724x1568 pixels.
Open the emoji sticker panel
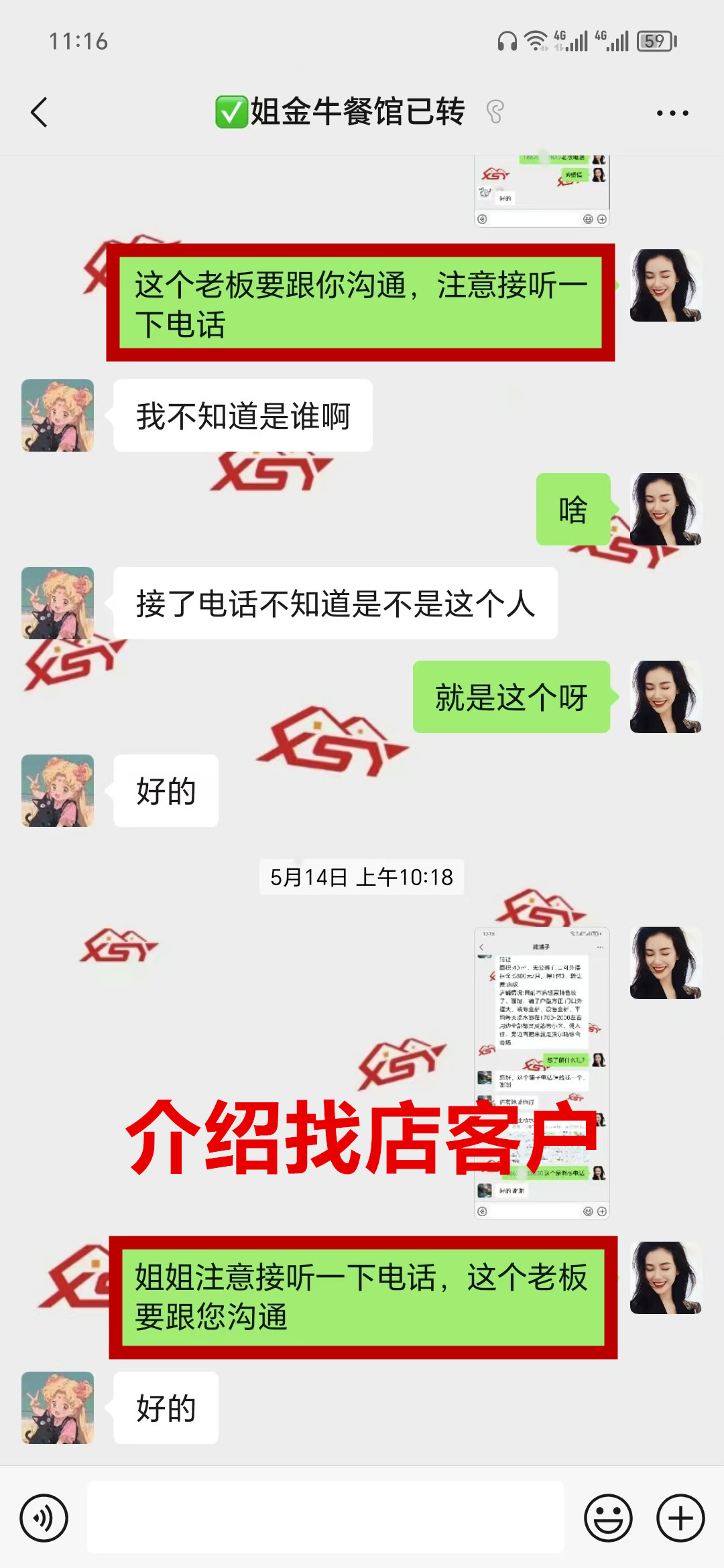point(608,1518)
